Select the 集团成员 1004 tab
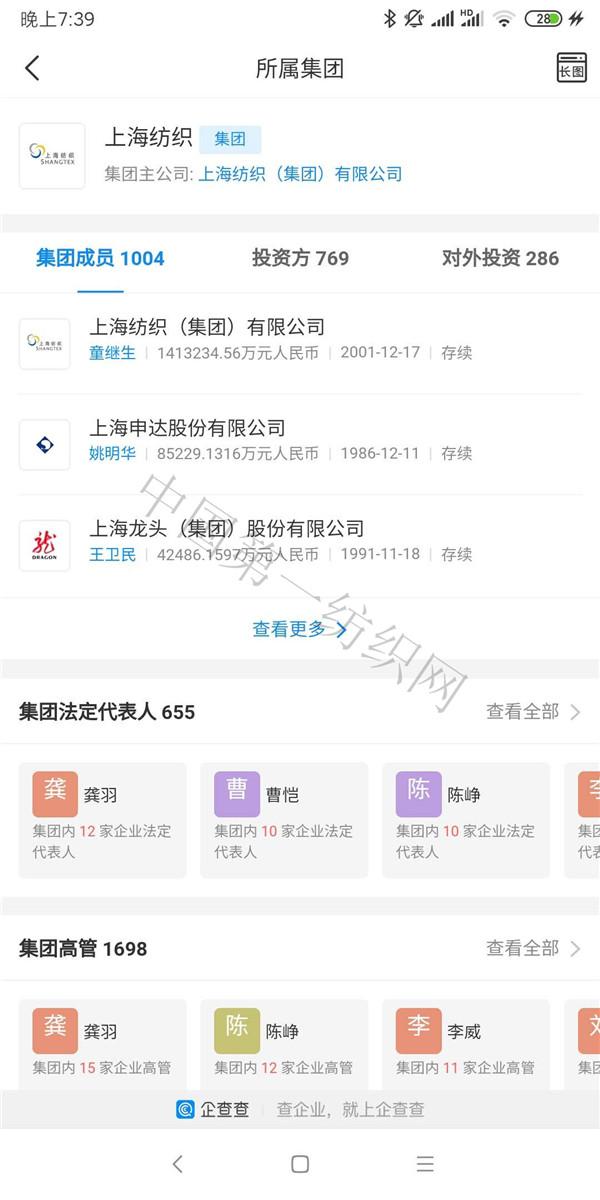600x1200 pixels. [x=100, y=258]
